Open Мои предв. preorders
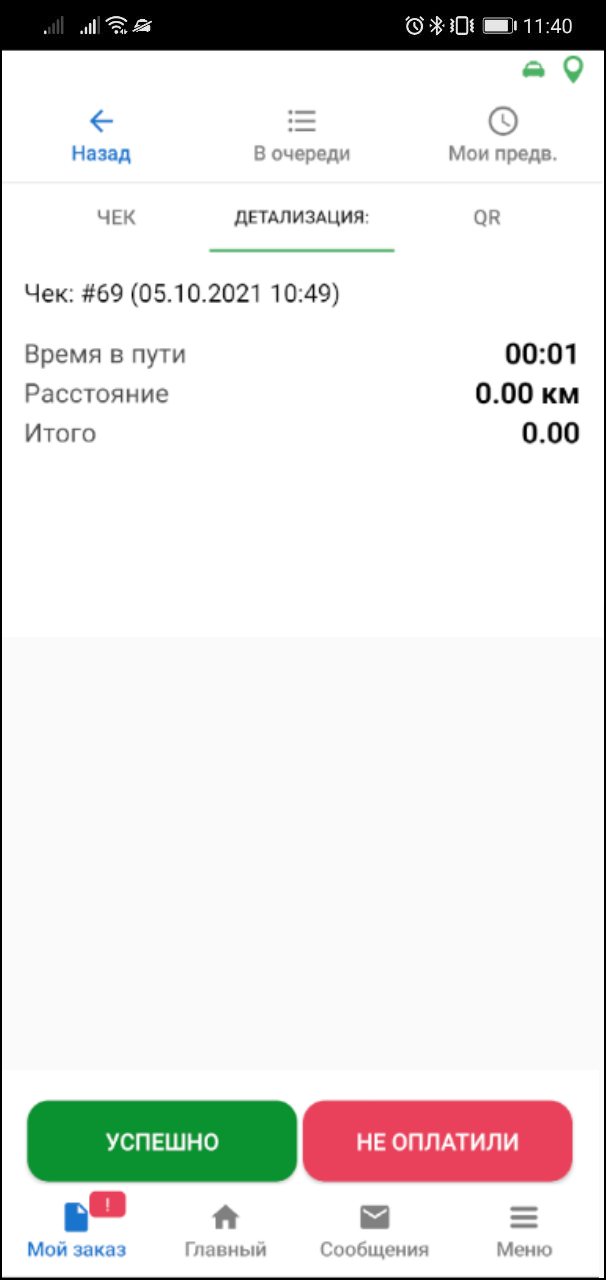 click(502, 136)
